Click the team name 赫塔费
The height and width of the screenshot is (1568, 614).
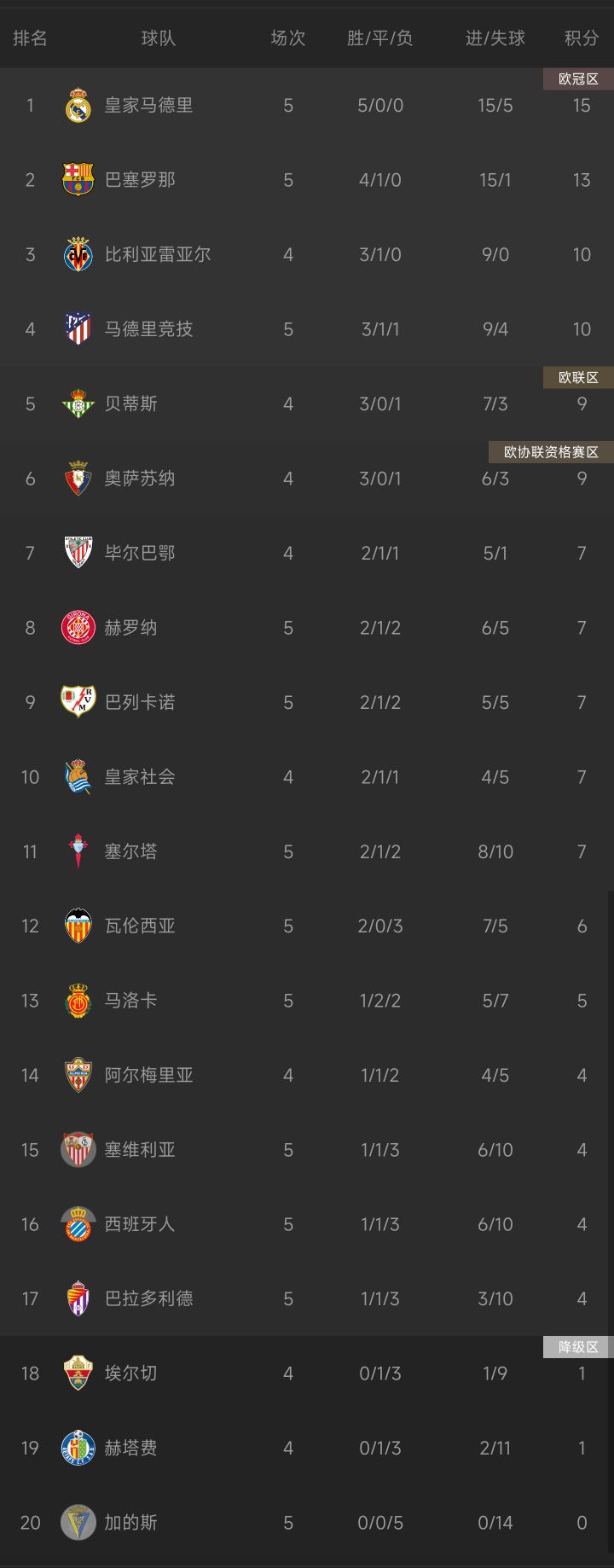coord(129,1448)
